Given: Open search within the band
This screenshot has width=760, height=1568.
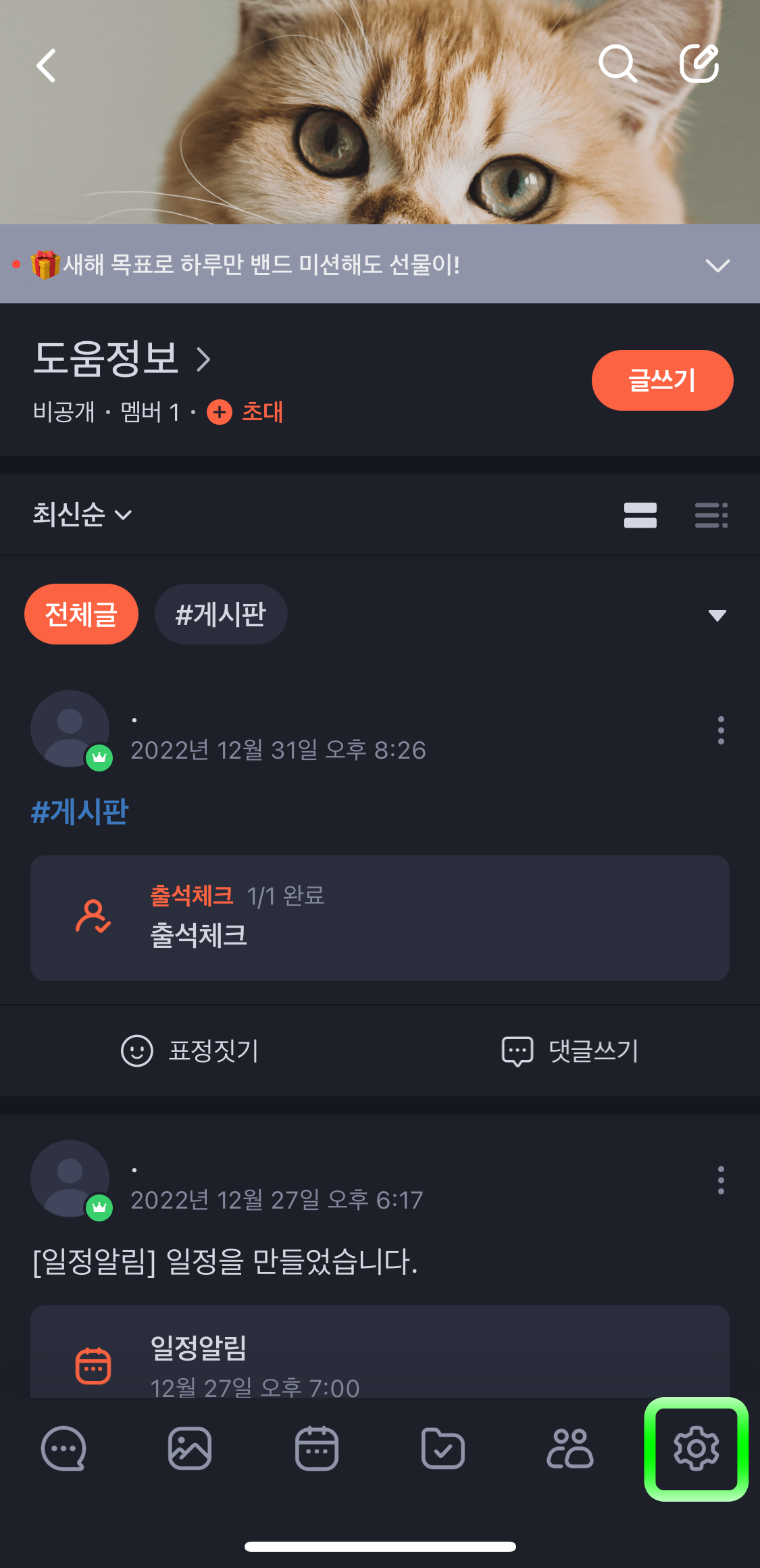Looking at the screenshot, I should pyautogui.click(x=617, y=64).
